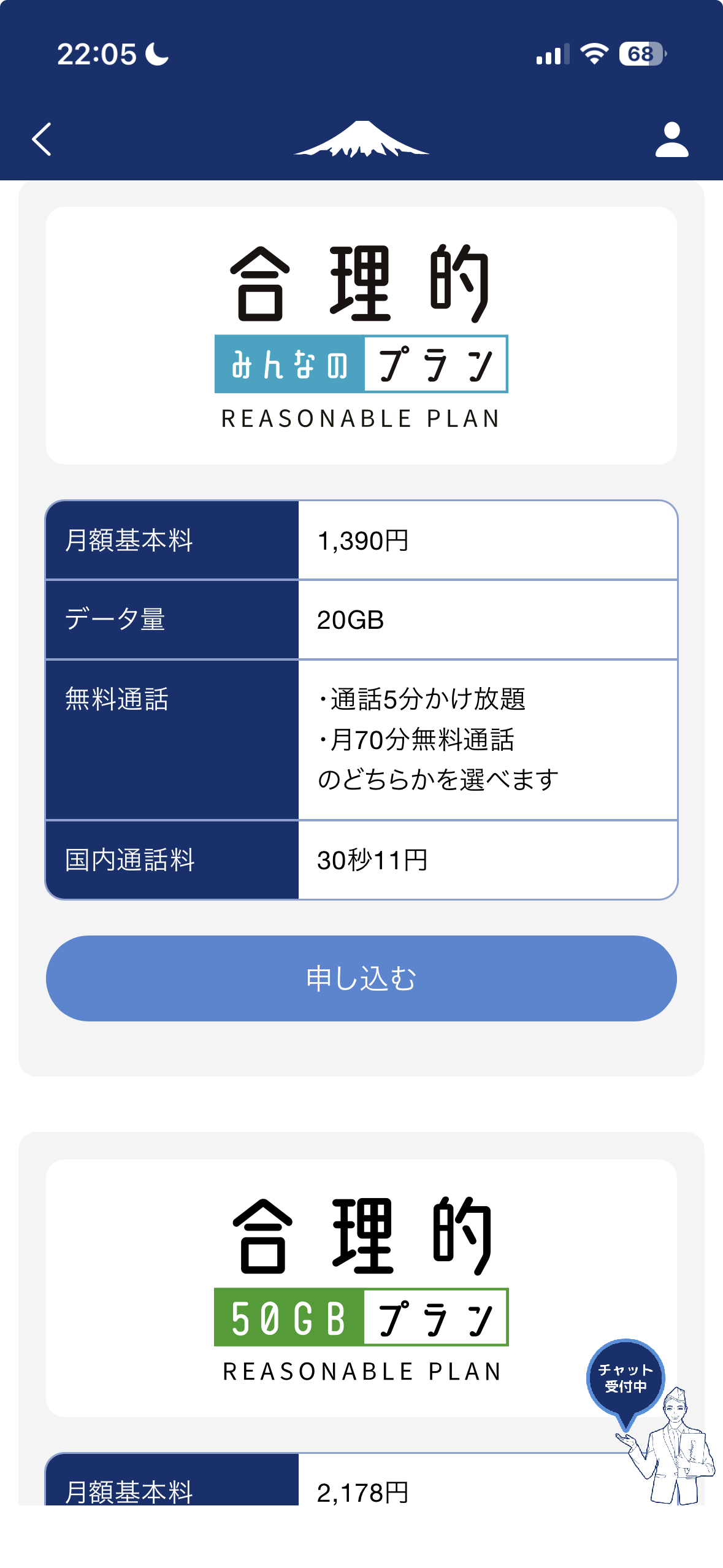Tap the 22:05 clock display
Image resolution: width=723 pixels, height=1568 pixels.
pyautogui.click(x=96, y=54)
